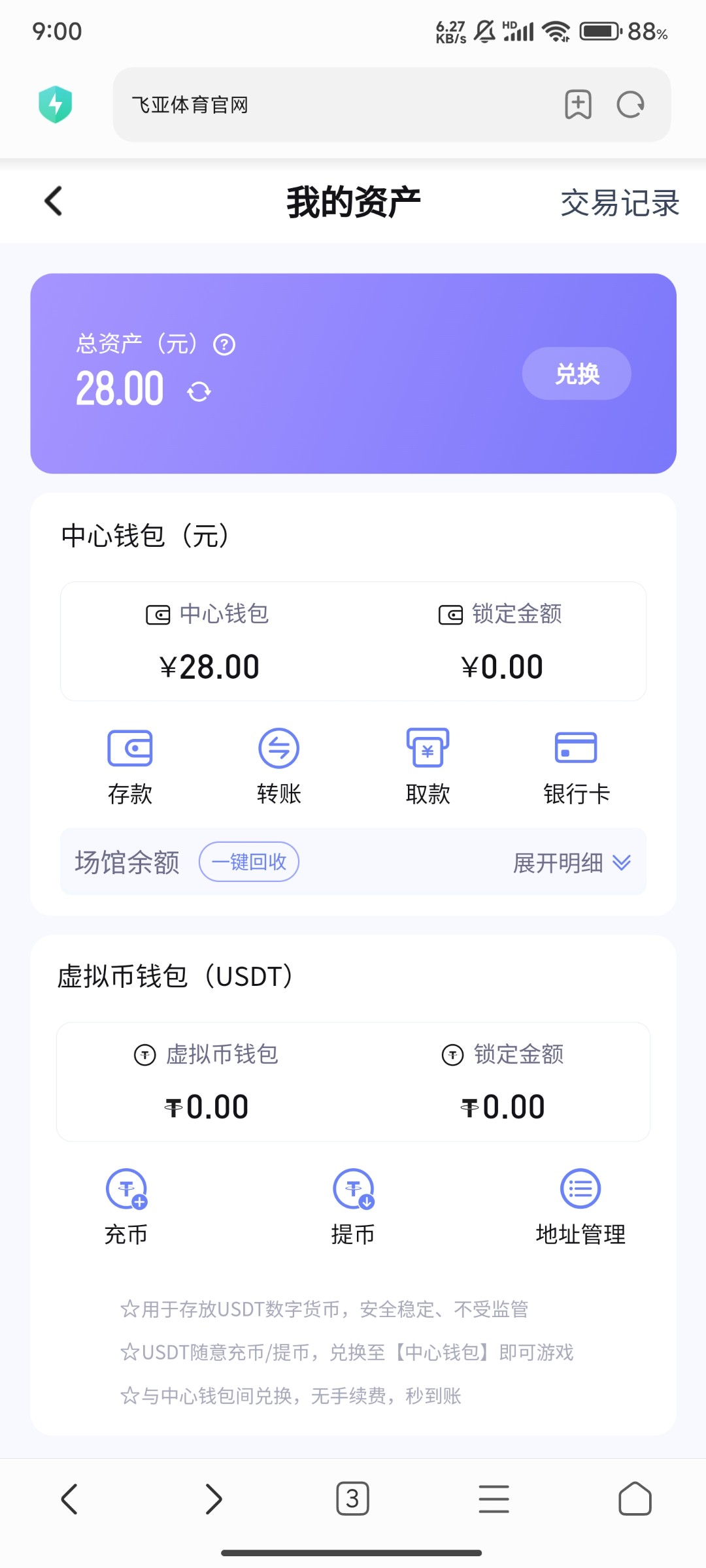The width and height of the screenshot is (706, 1568).
Task: Go to the browser home page
Action: click(x=635, y=1498)
